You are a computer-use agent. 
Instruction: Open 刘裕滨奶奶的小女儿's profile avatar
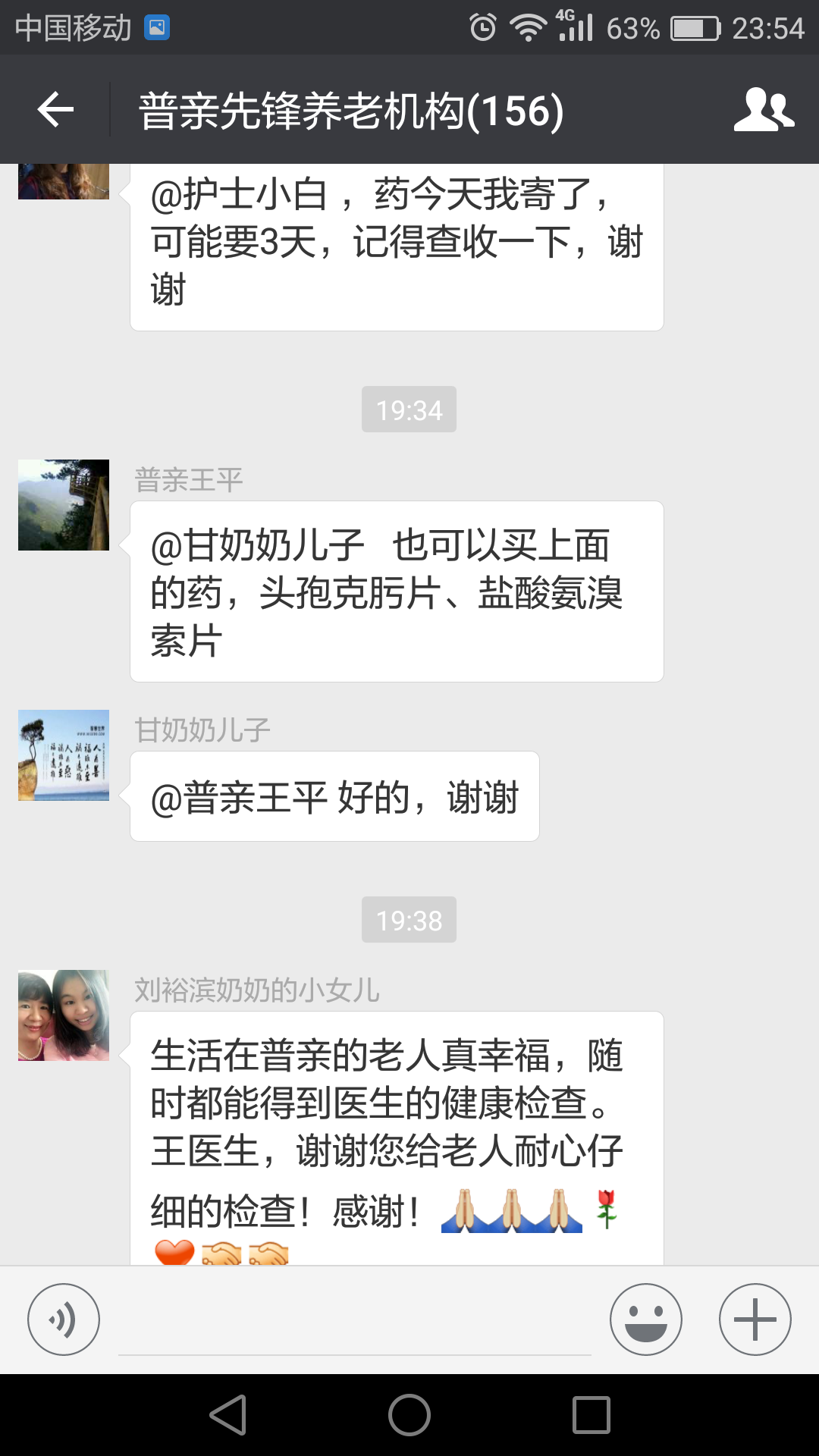click(64, 1015)
